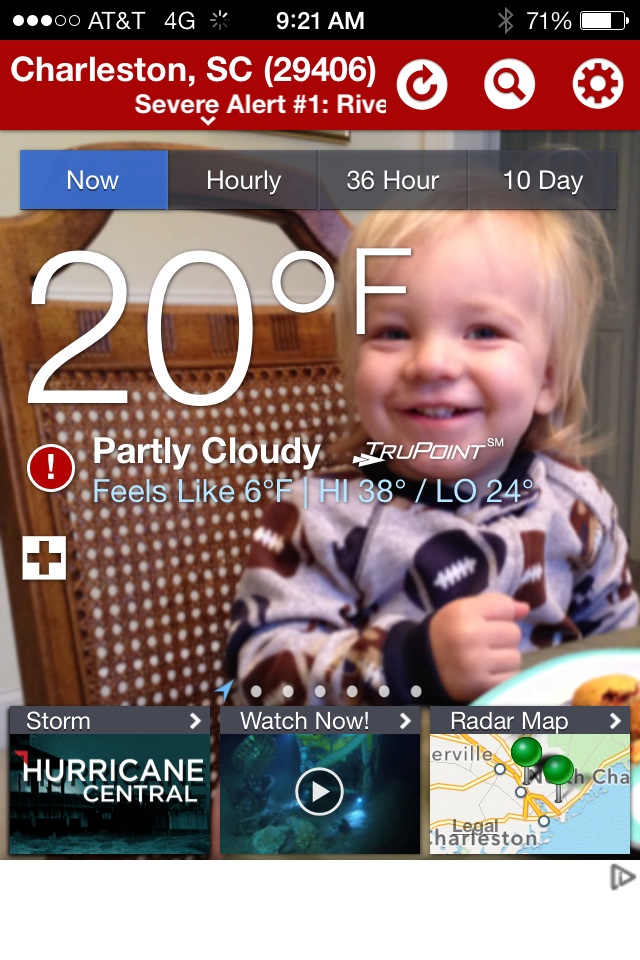The width and height of the screenshot is (640, 960).
Task: Select the Now tab
Action: (93, 181)
